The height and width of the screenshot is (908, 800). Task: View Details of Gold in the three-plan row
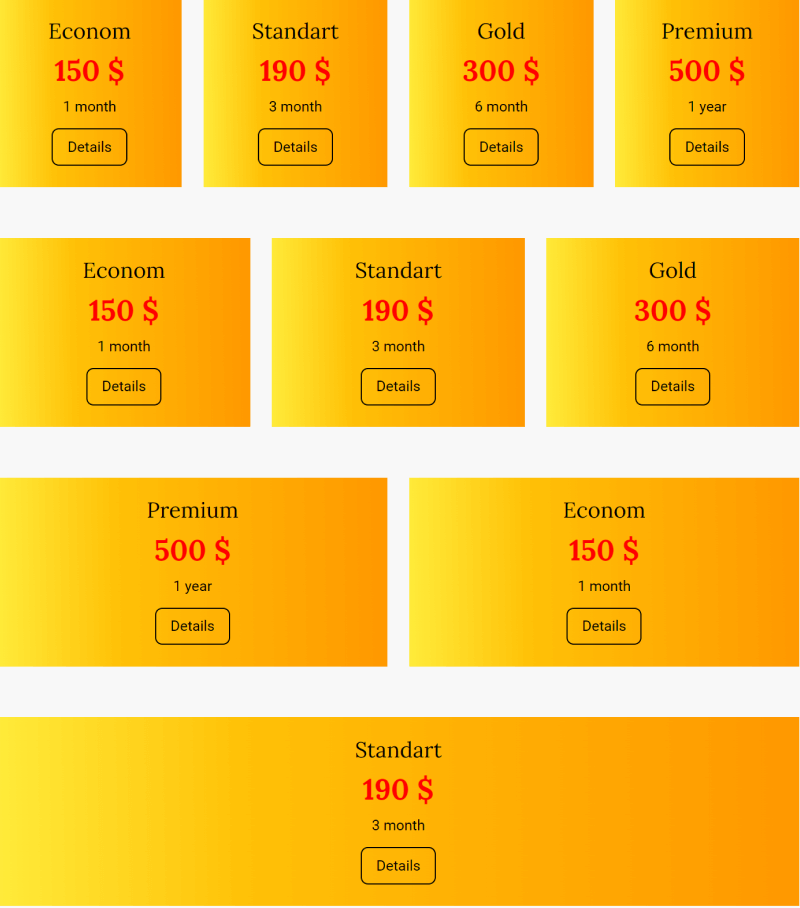673,387
